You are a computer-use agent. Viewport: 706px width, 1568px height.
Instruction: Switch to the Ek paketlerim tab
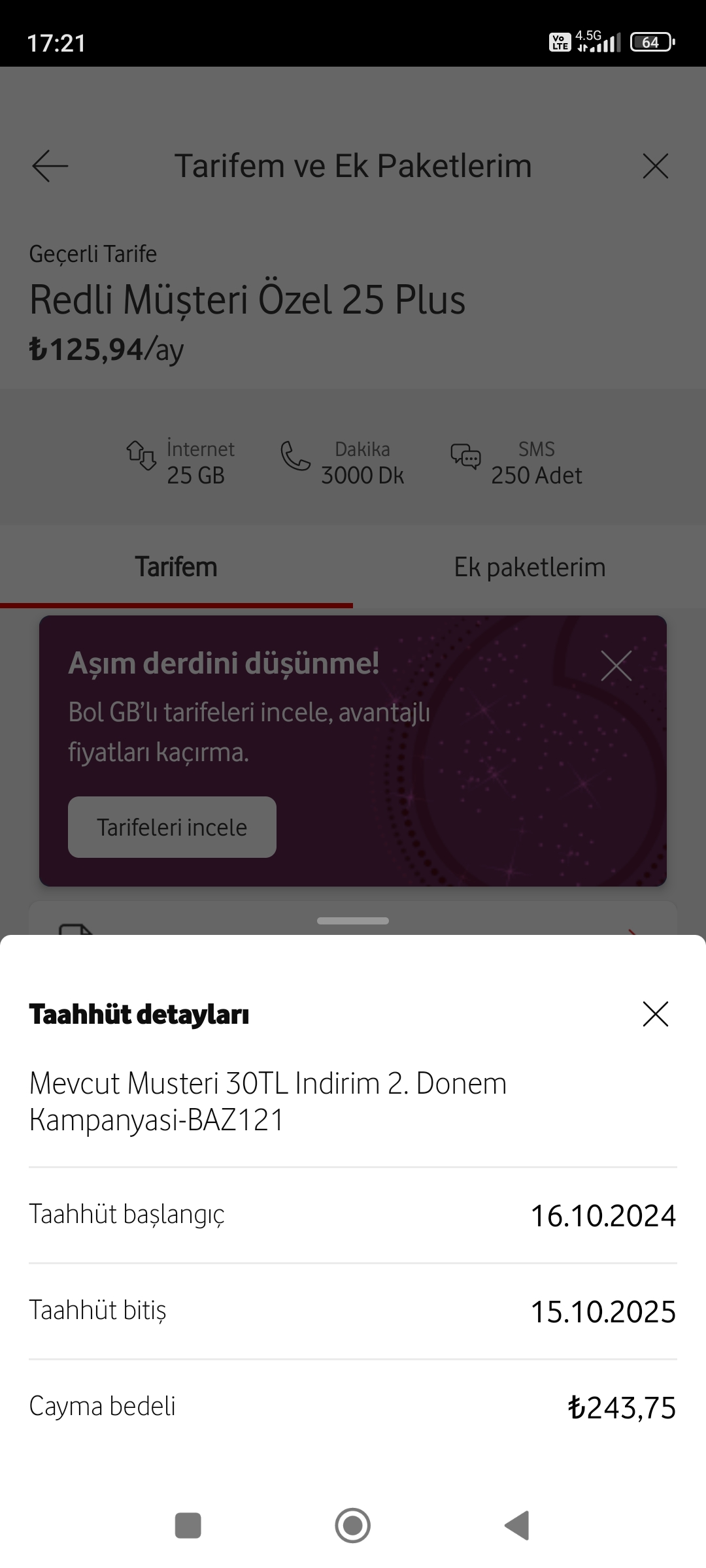pyautogui.click(x=529, y=567)
